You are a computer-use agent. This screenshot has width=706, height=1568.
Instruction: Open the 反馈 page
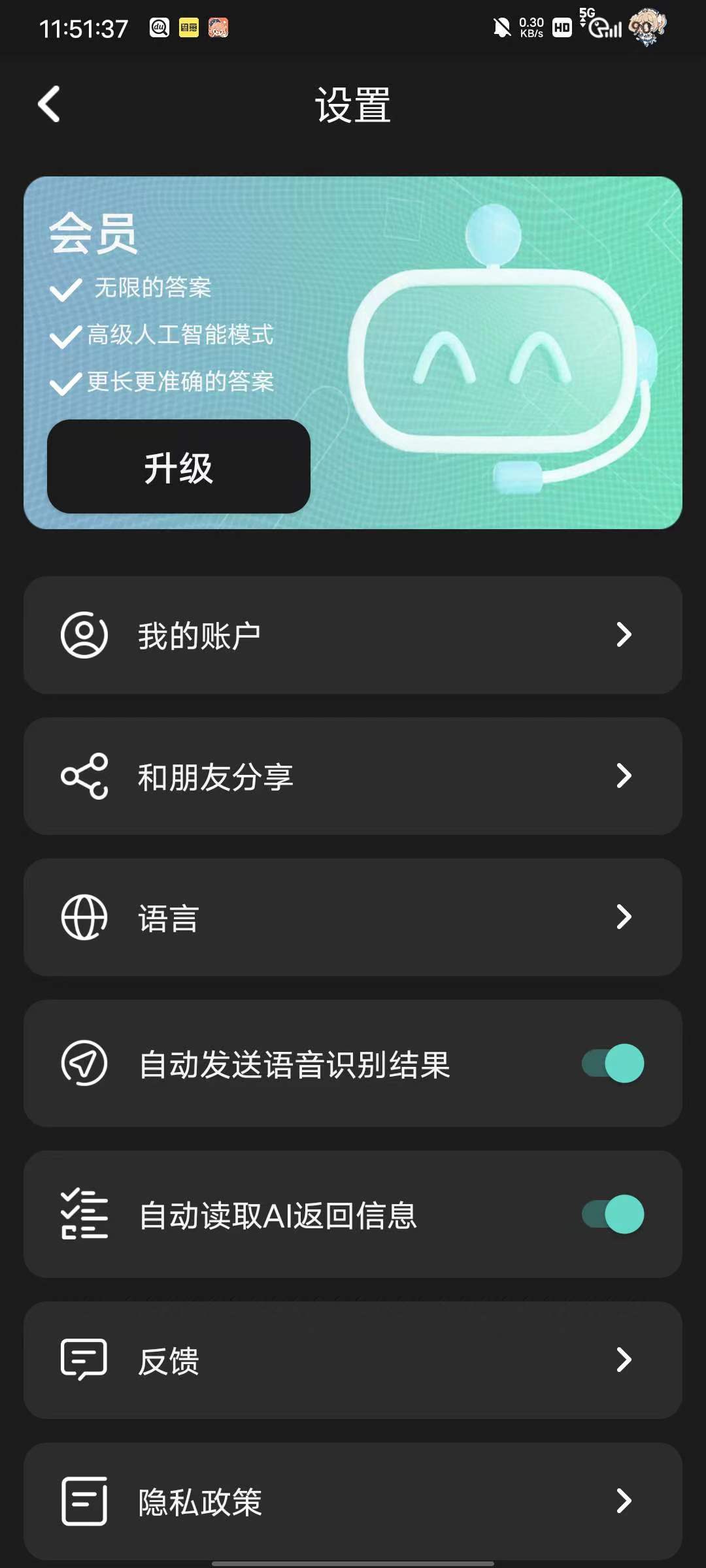353,1360
